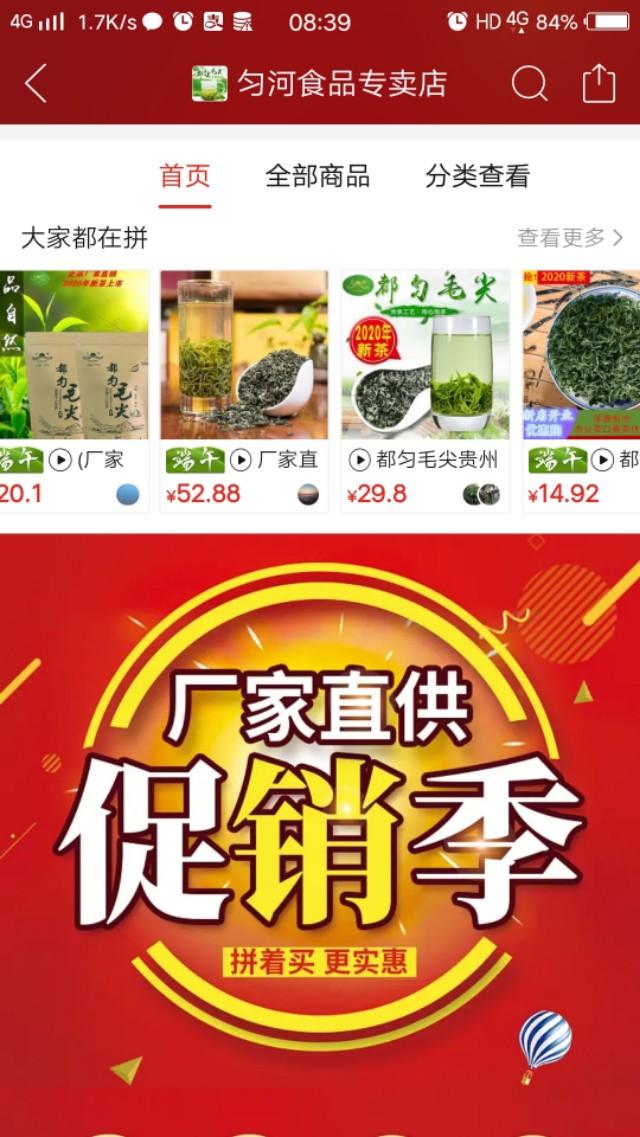The height and width of the screenshot is (1137, 640).
Task: Open the product priced ¥14.92
Action: pos(581,392)
